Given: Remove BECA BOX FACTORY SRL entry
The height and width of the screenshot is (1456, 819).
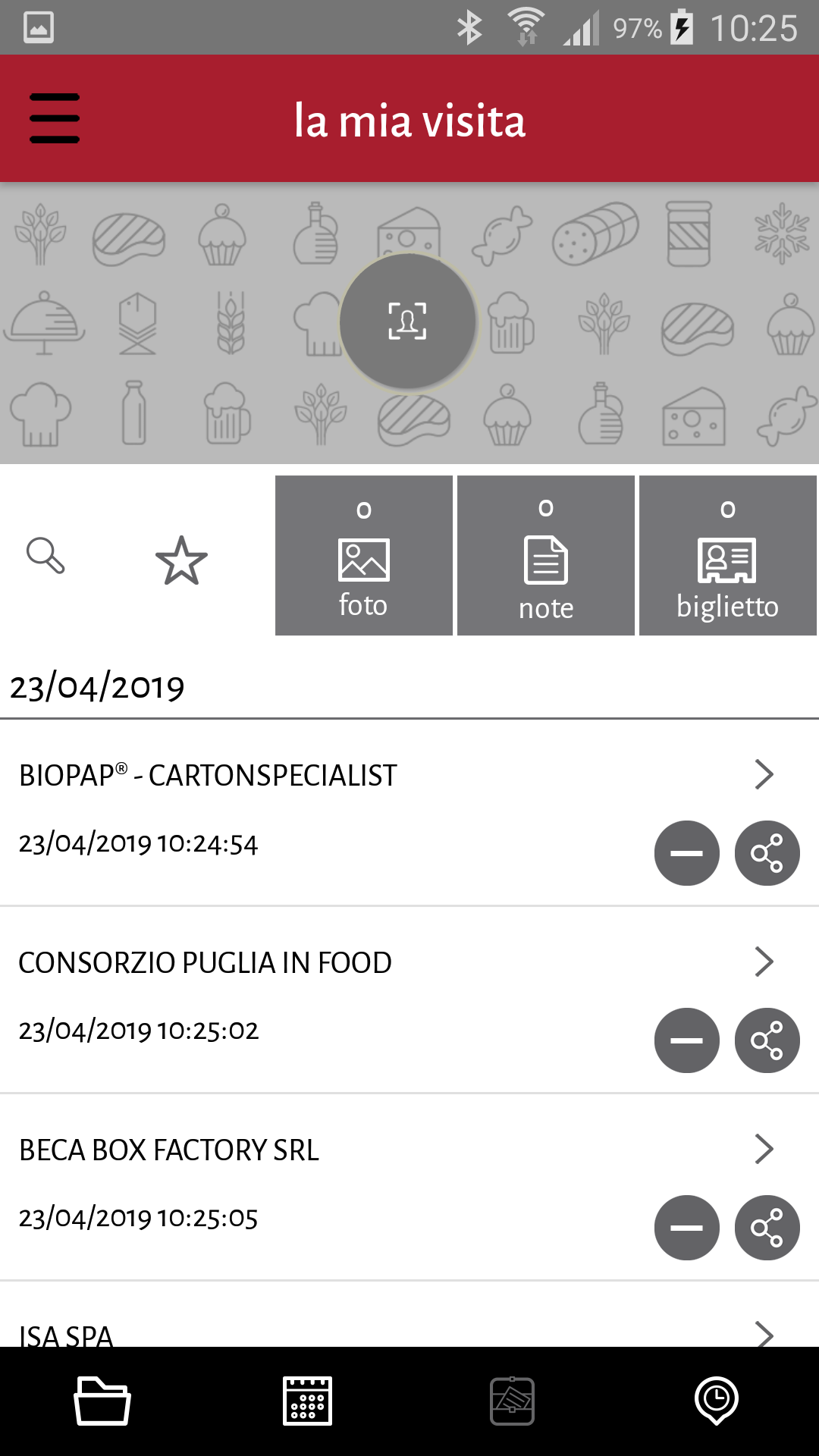Looking at the screenshot, I should (686, 1228).
